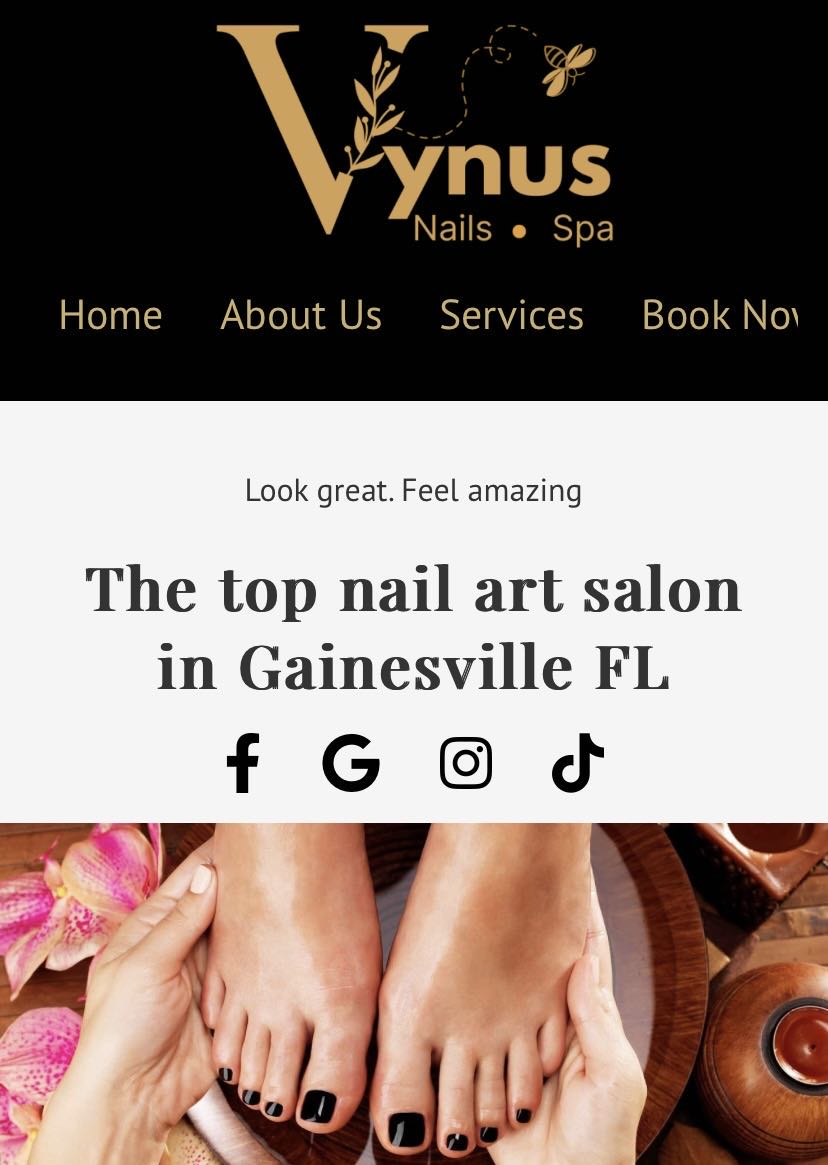View the Services menu item
Image resolution: width=828 pixels, height=1165 pixels.
(x=511, y=316)
